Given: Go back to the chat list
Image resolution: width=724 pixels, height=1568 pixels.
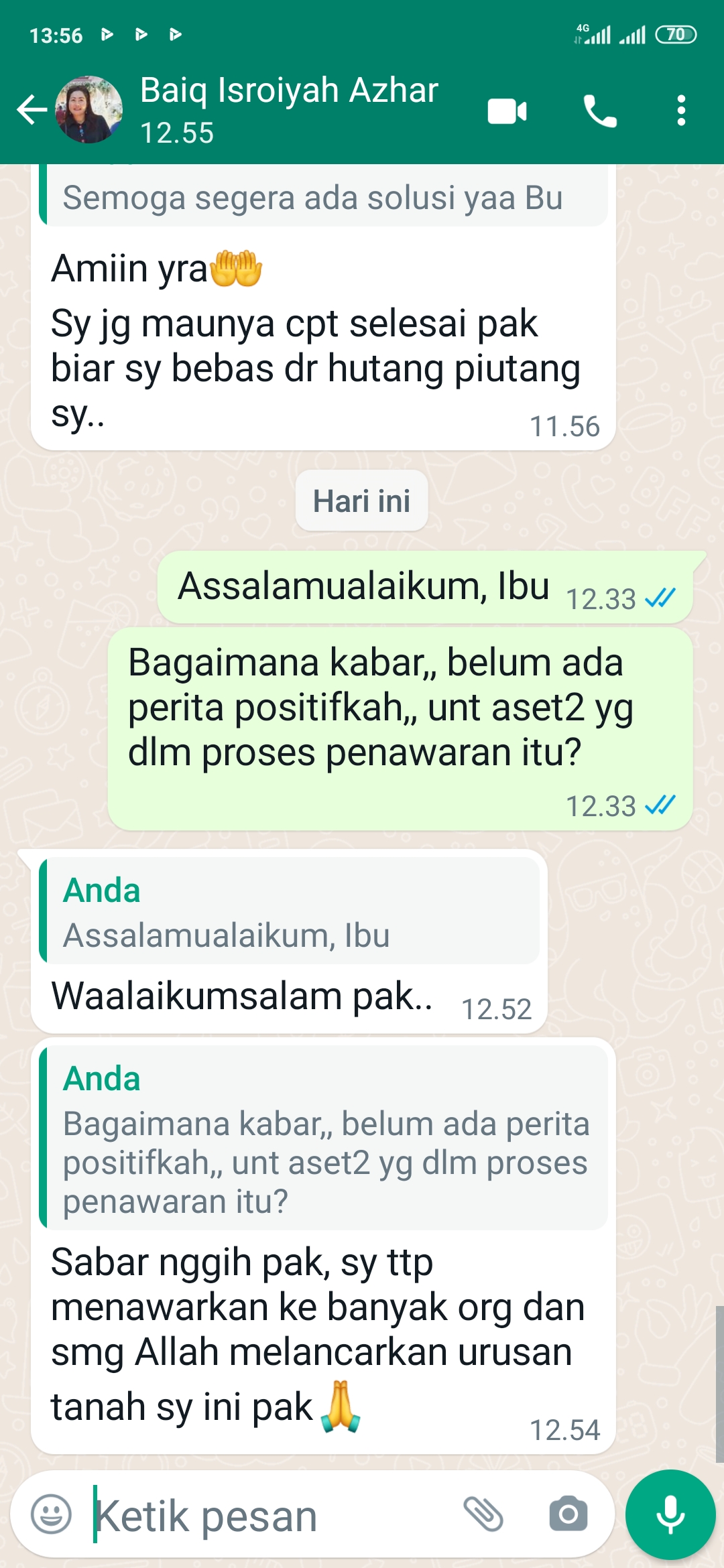Looking at the screenshot, I should [31, 111].
